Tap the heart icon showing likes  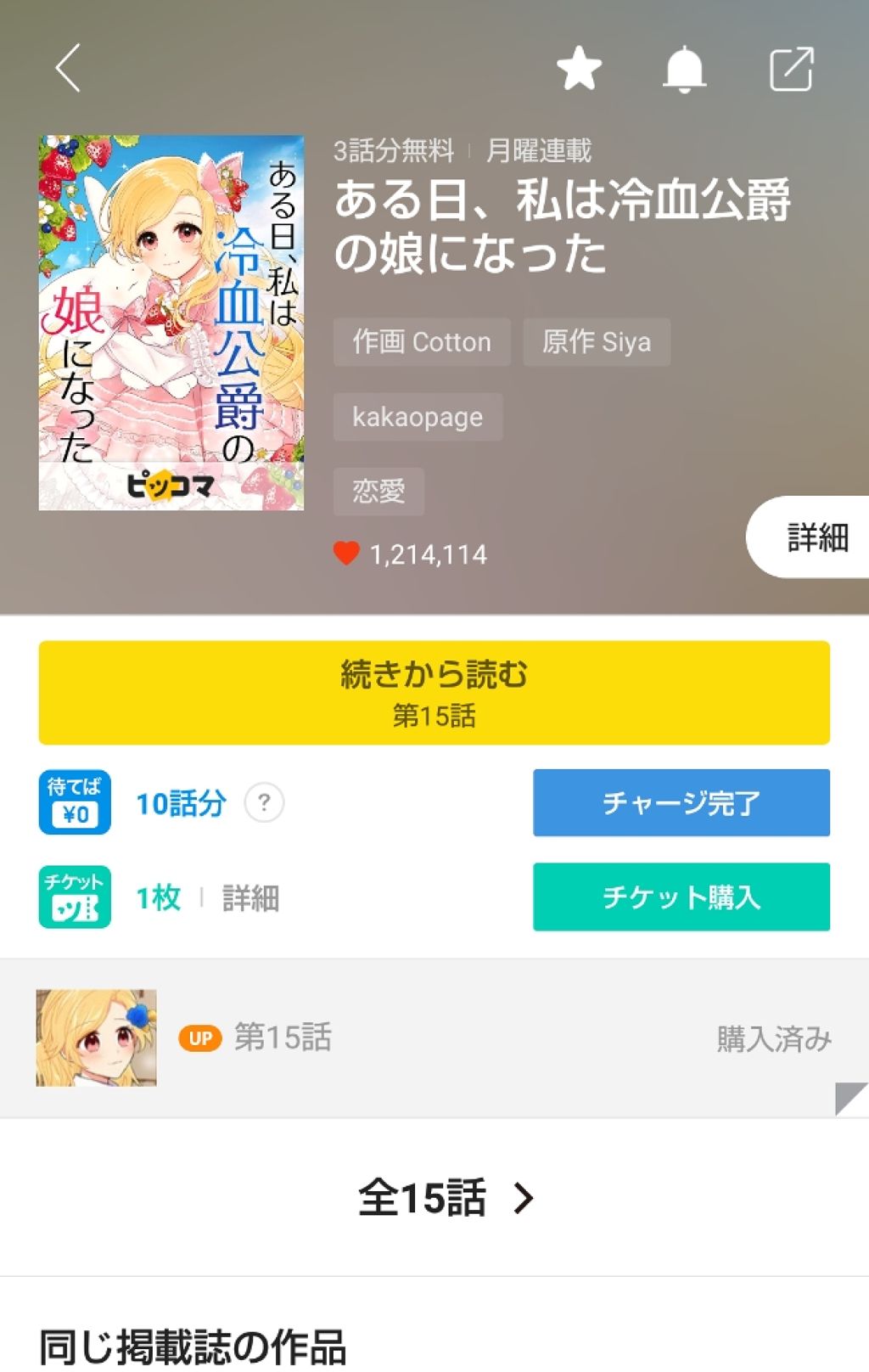(x=346, y=552)
